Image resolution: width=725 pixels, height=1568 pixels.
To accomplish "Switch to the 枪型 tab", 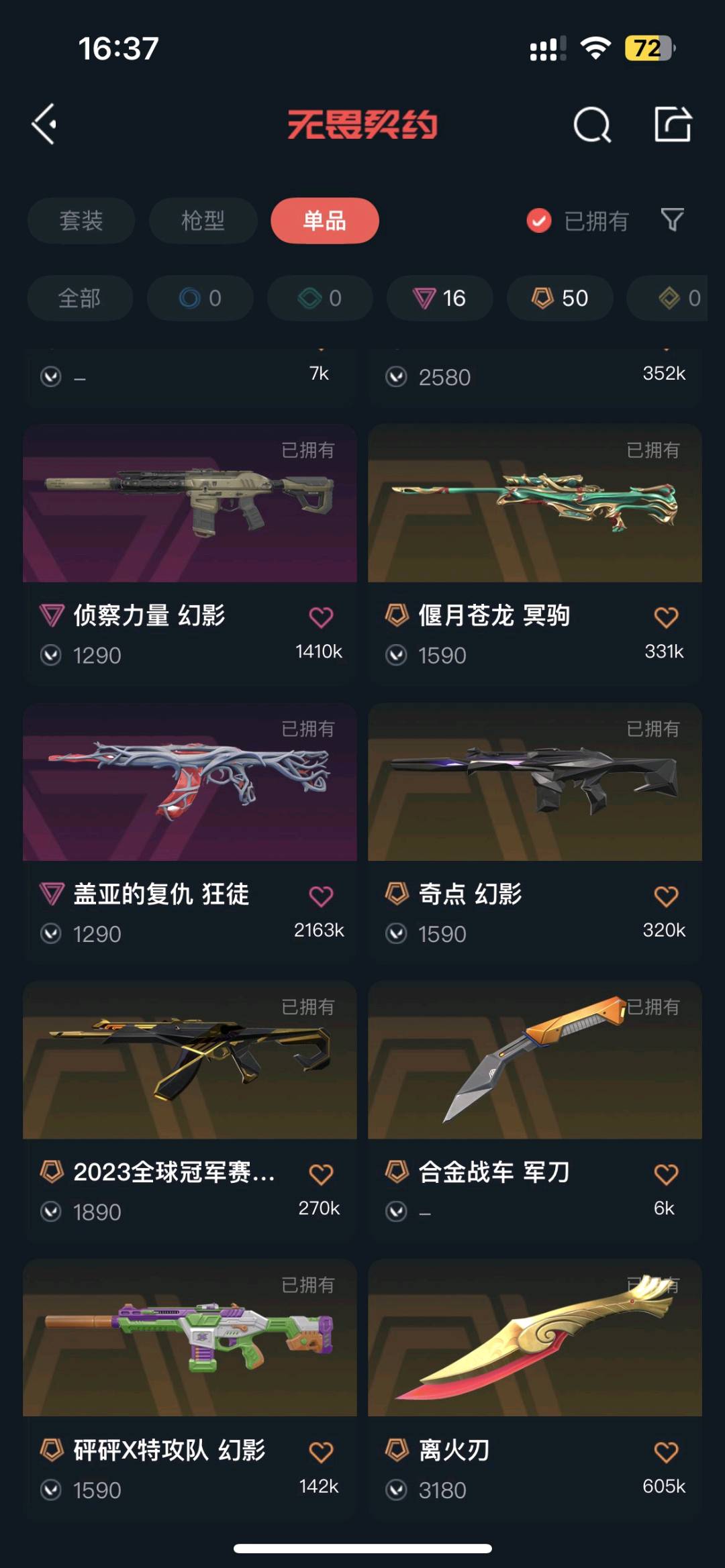I will point(203,221).
